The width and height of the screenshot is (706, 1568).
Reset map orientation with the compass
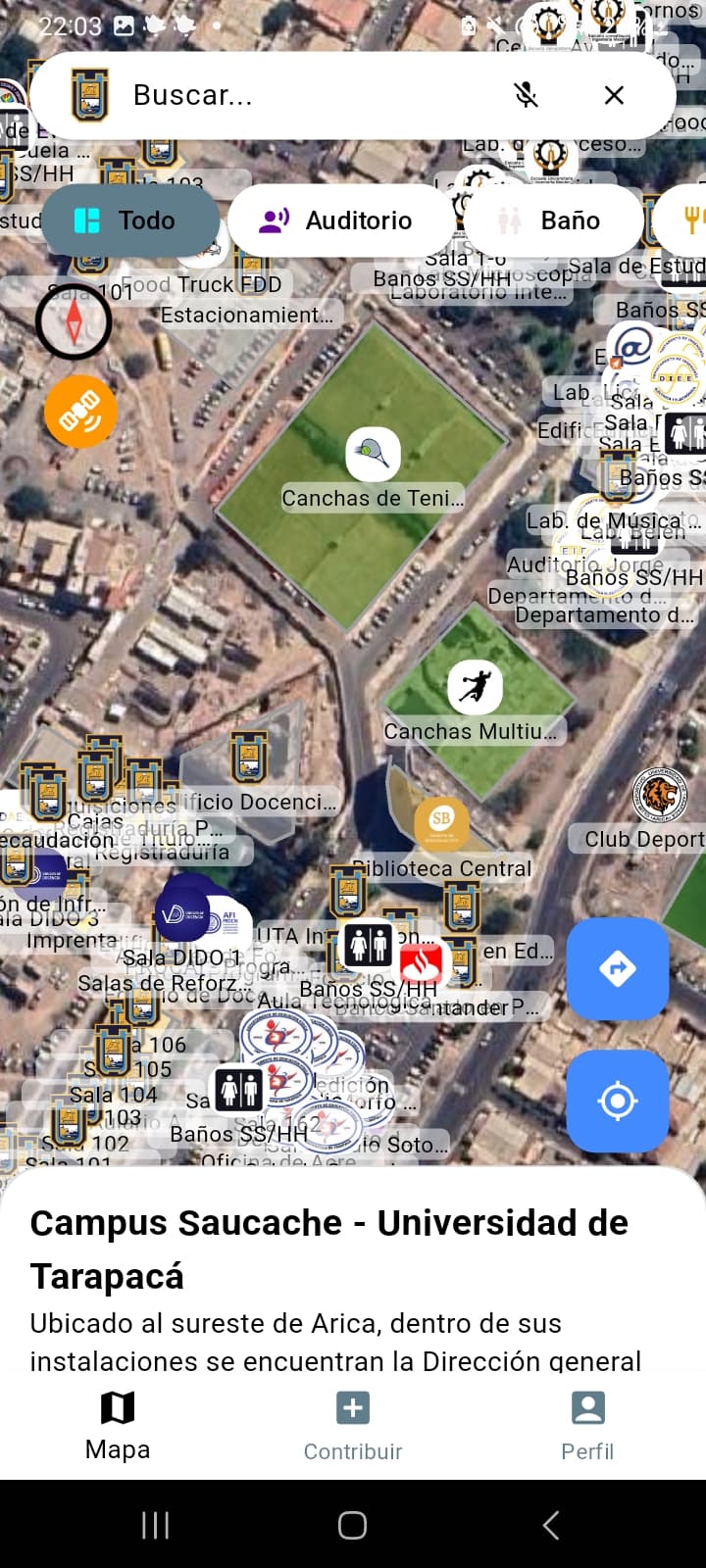74,321
